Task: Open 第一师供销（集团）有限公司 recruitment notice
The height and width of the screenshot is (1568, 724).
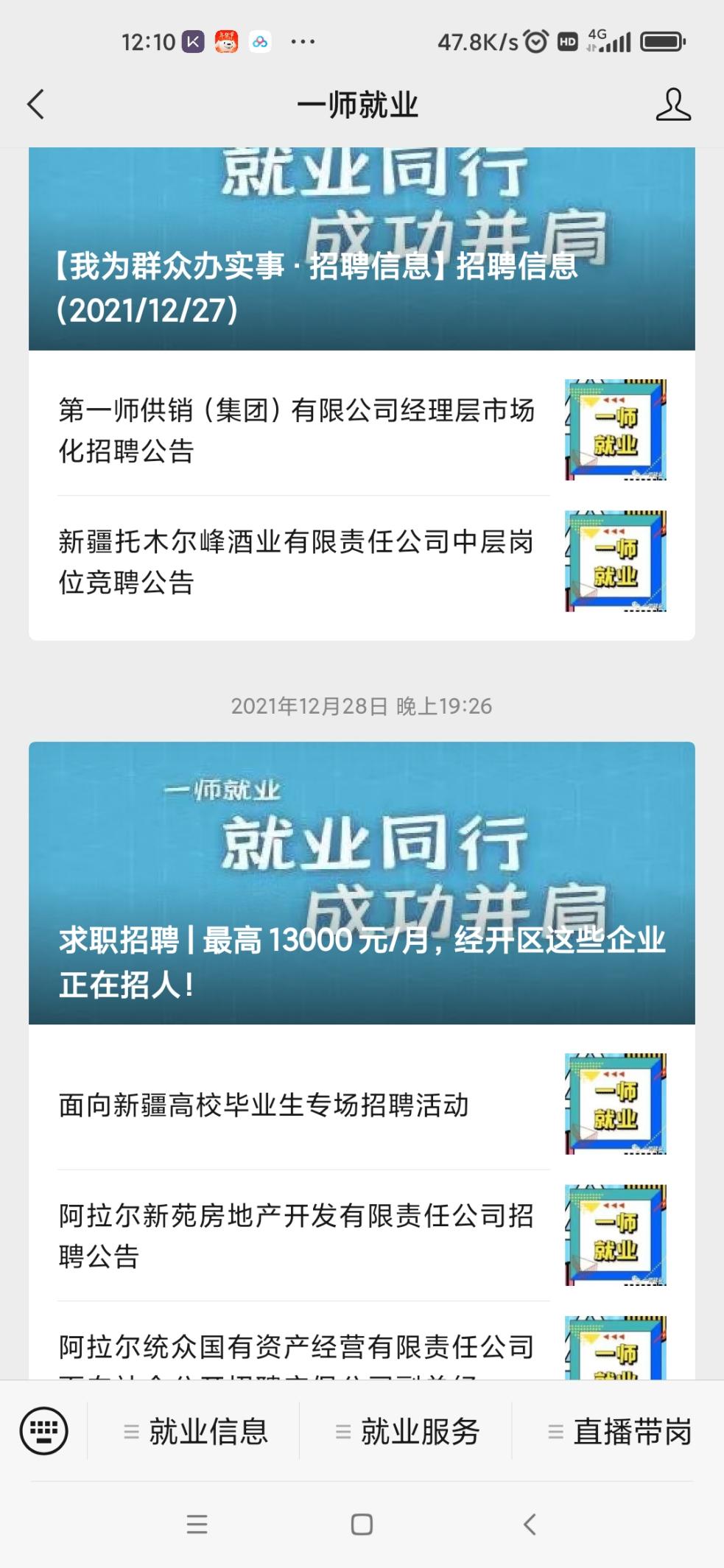Action: (296, 430)
